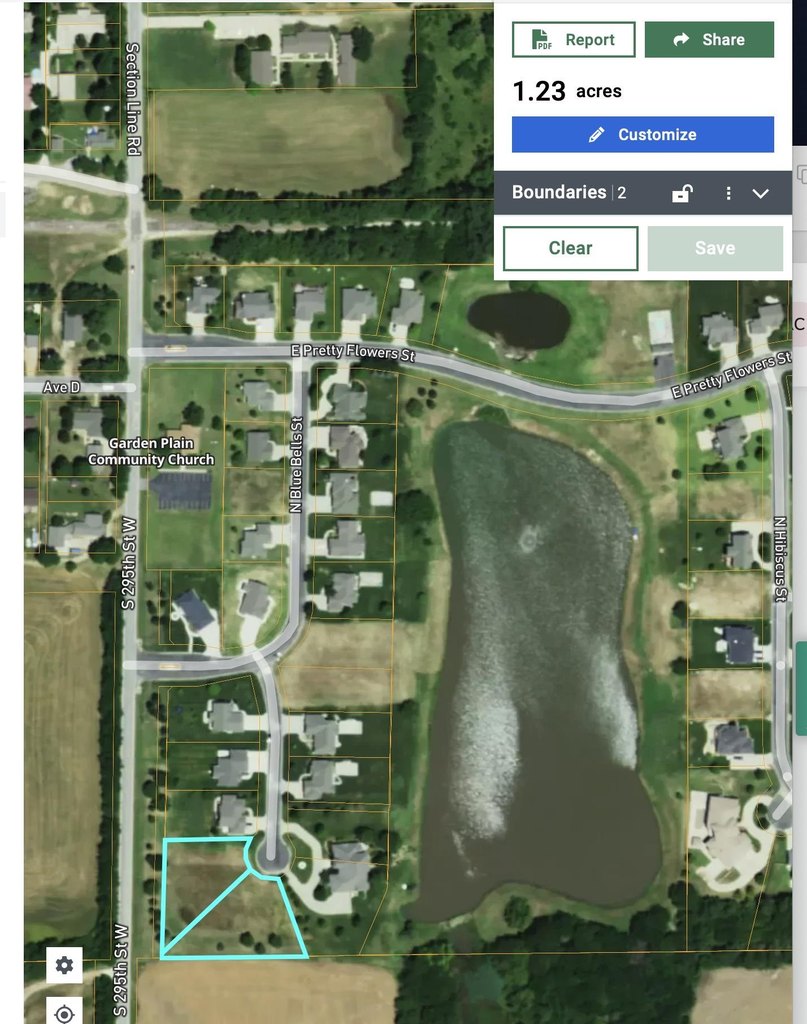Open the Boundaries overflow menu

tap(728, 193)
